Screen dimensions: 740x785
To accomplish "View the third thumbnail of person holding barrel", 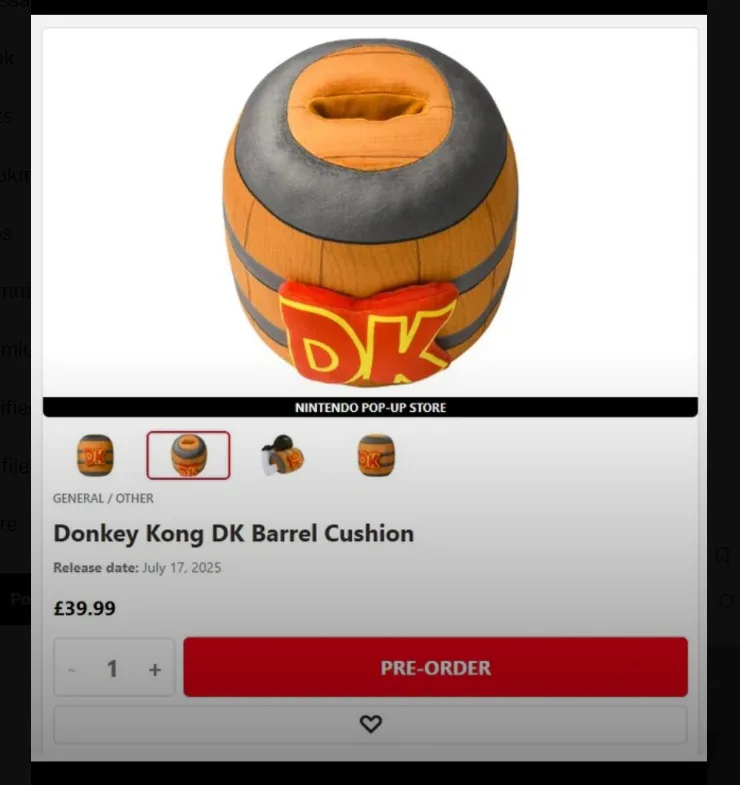I will (283, 455).
